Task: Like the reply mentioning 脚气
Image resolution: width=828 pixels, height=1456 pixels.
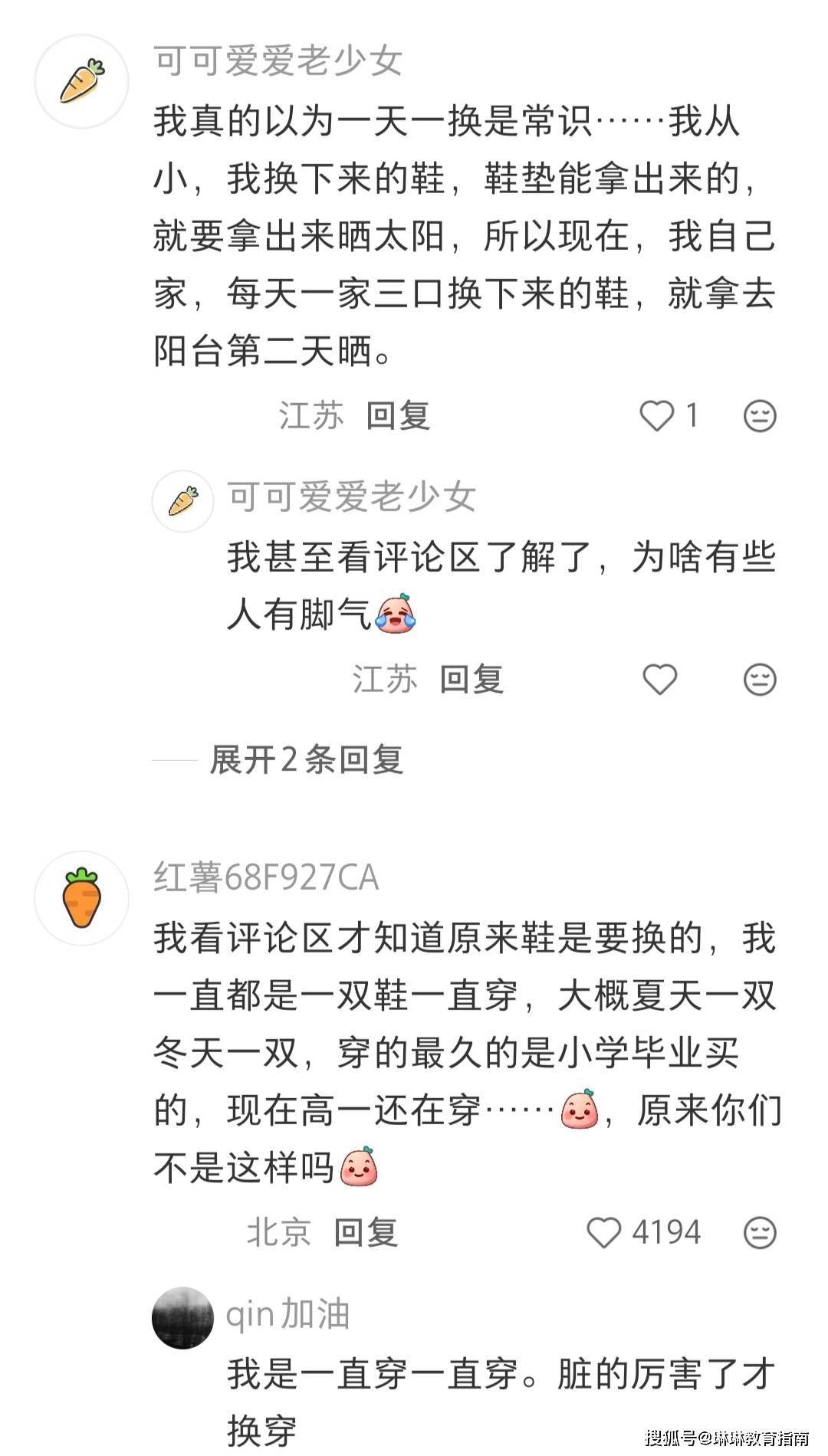Action: pyautogui.click(x=659, y=680)
